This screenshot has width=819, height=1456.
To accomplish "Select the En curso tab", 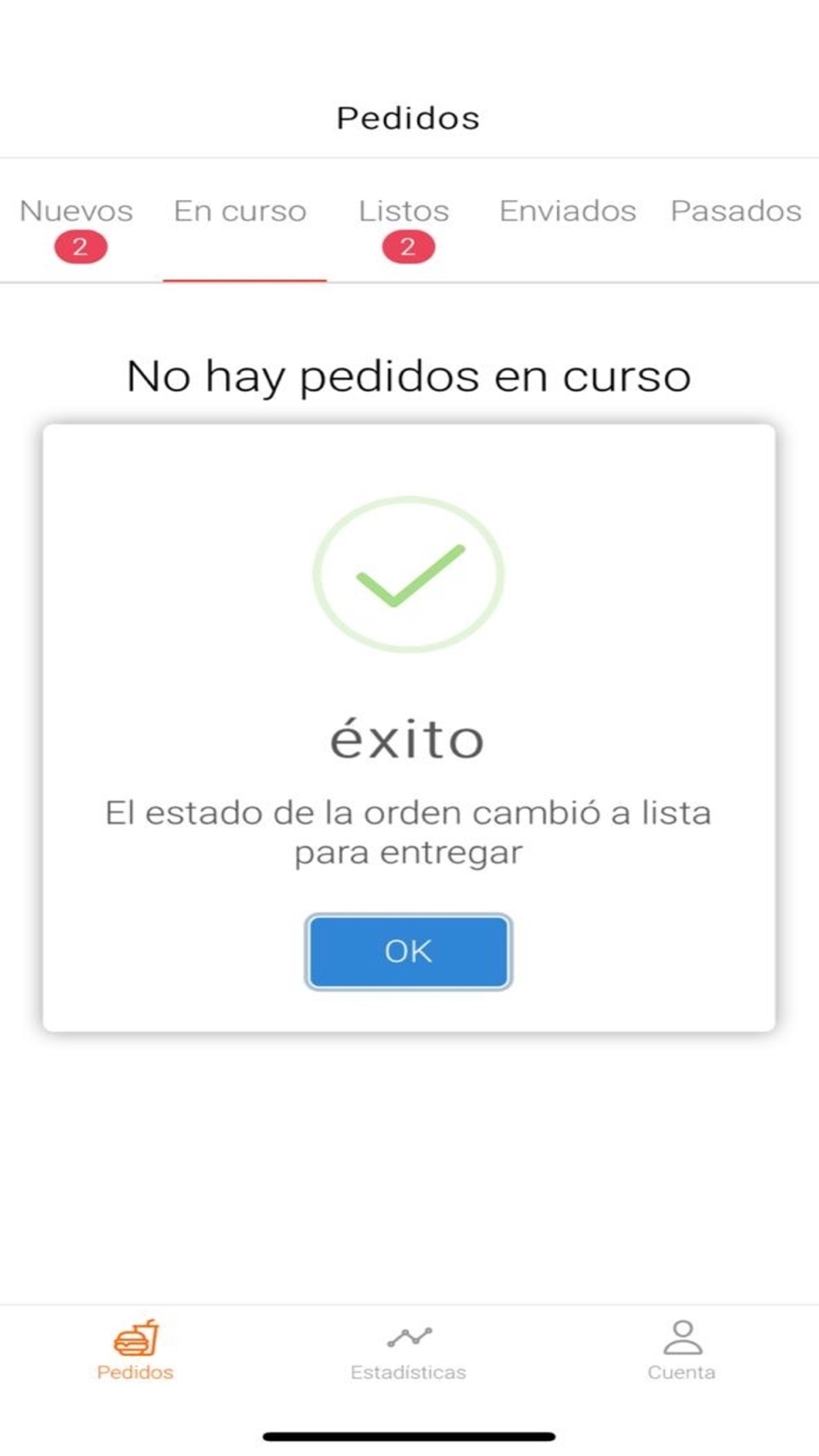I will tap(240, 211).
